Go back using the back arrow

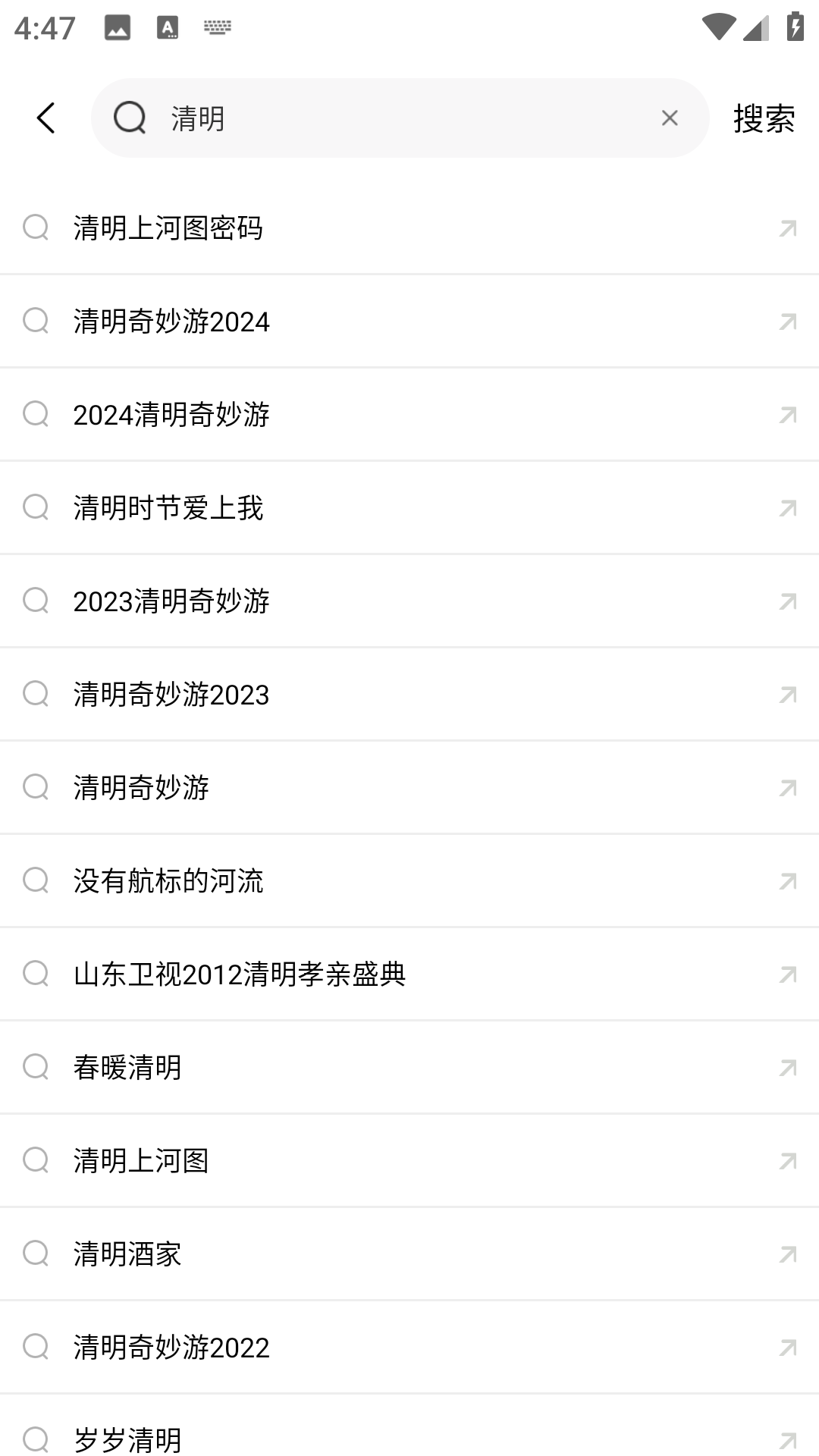(46, 118)
